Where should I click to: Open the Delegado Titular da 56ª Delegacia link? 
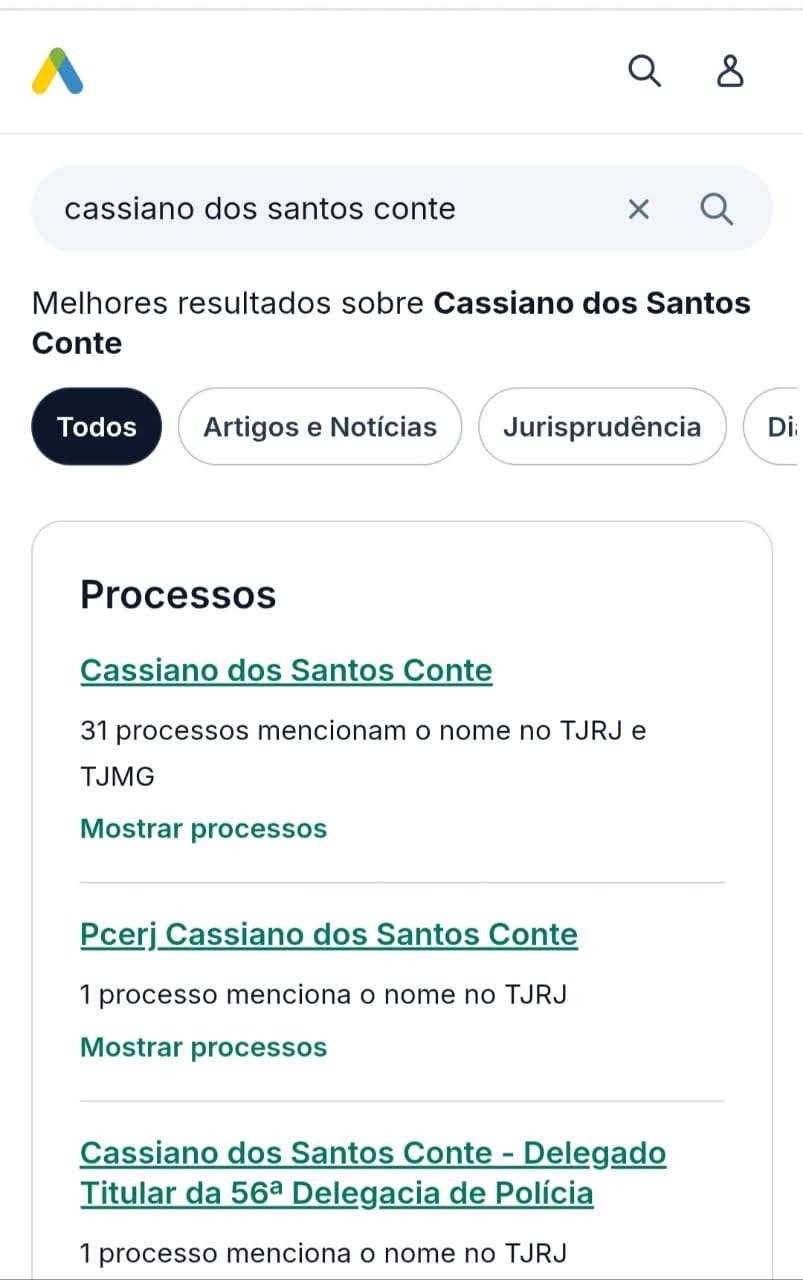pyautogui.click(x=372, y=1173)
